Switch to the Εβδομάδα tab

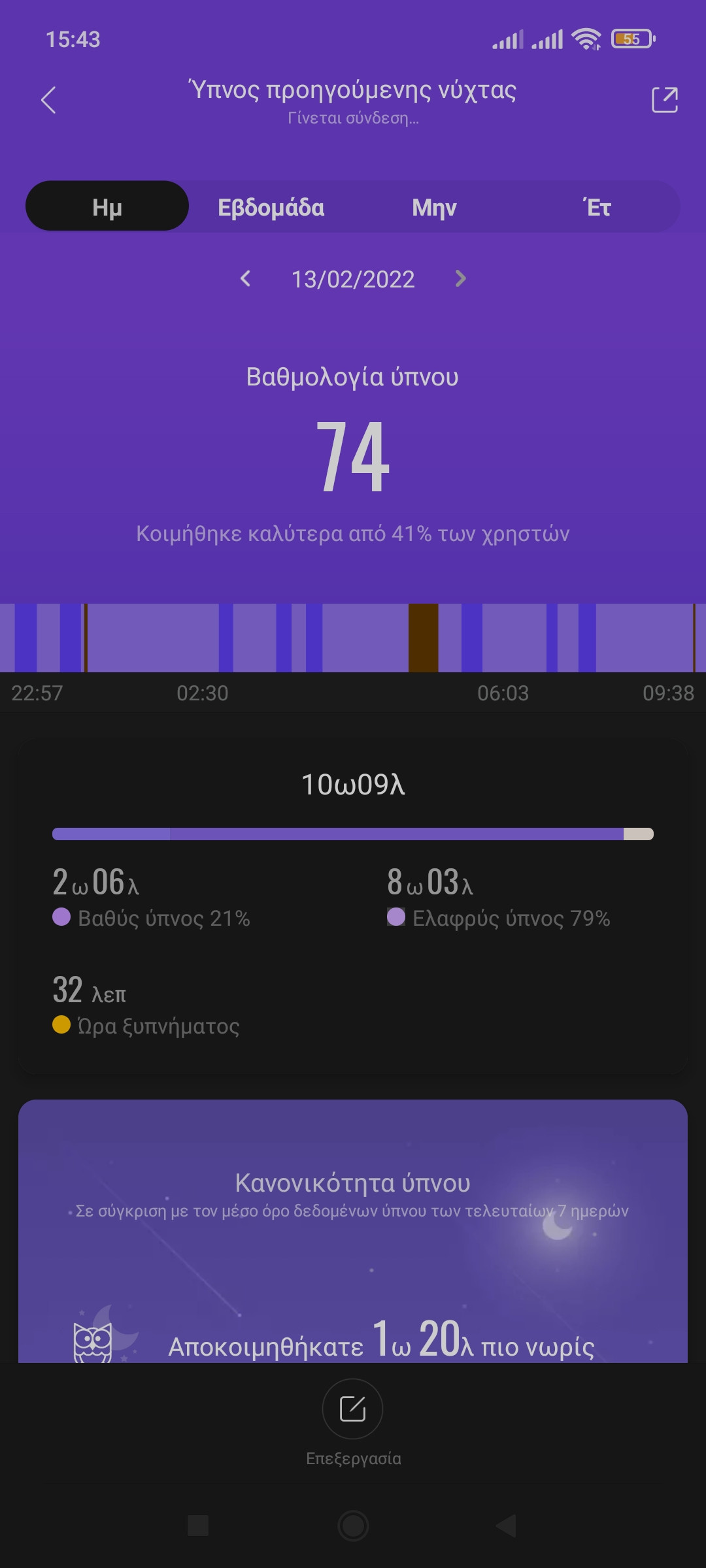click(271, 207)
